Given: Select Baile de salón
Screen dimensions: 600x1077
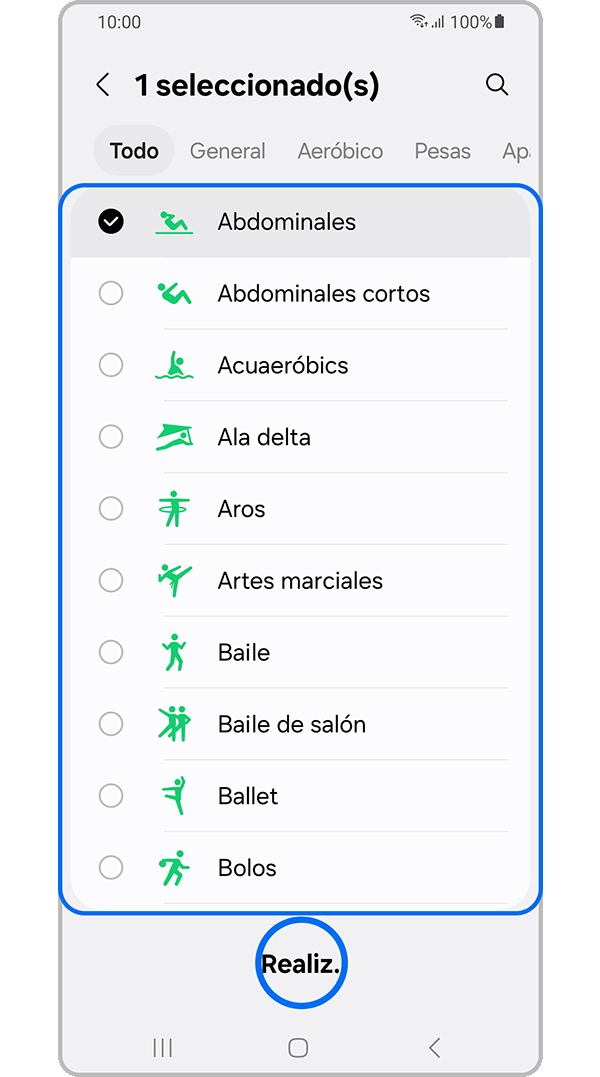Looking at the screenshot, I should [111, 724].
